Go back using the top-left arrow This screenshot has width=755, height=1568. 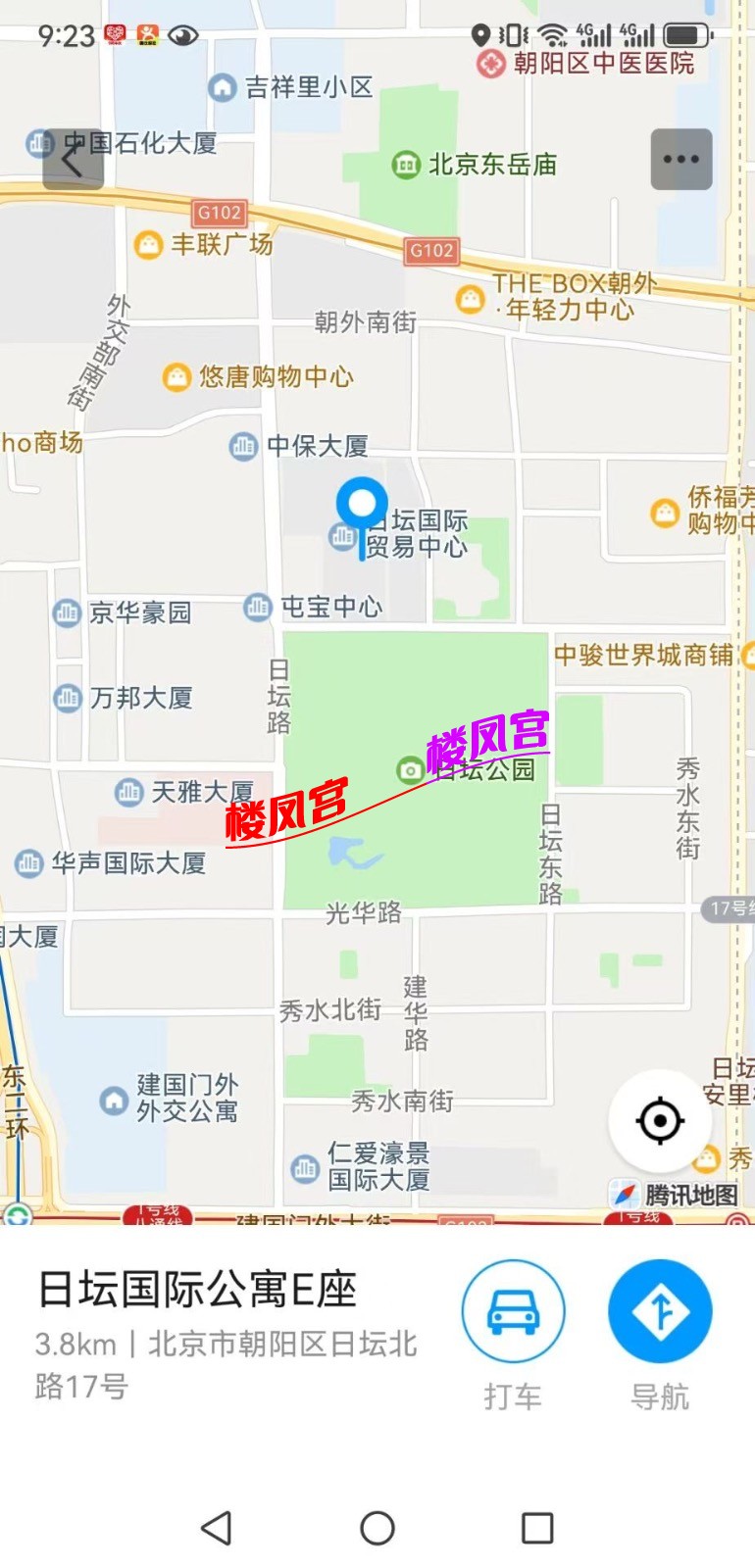tap(73, 160)
